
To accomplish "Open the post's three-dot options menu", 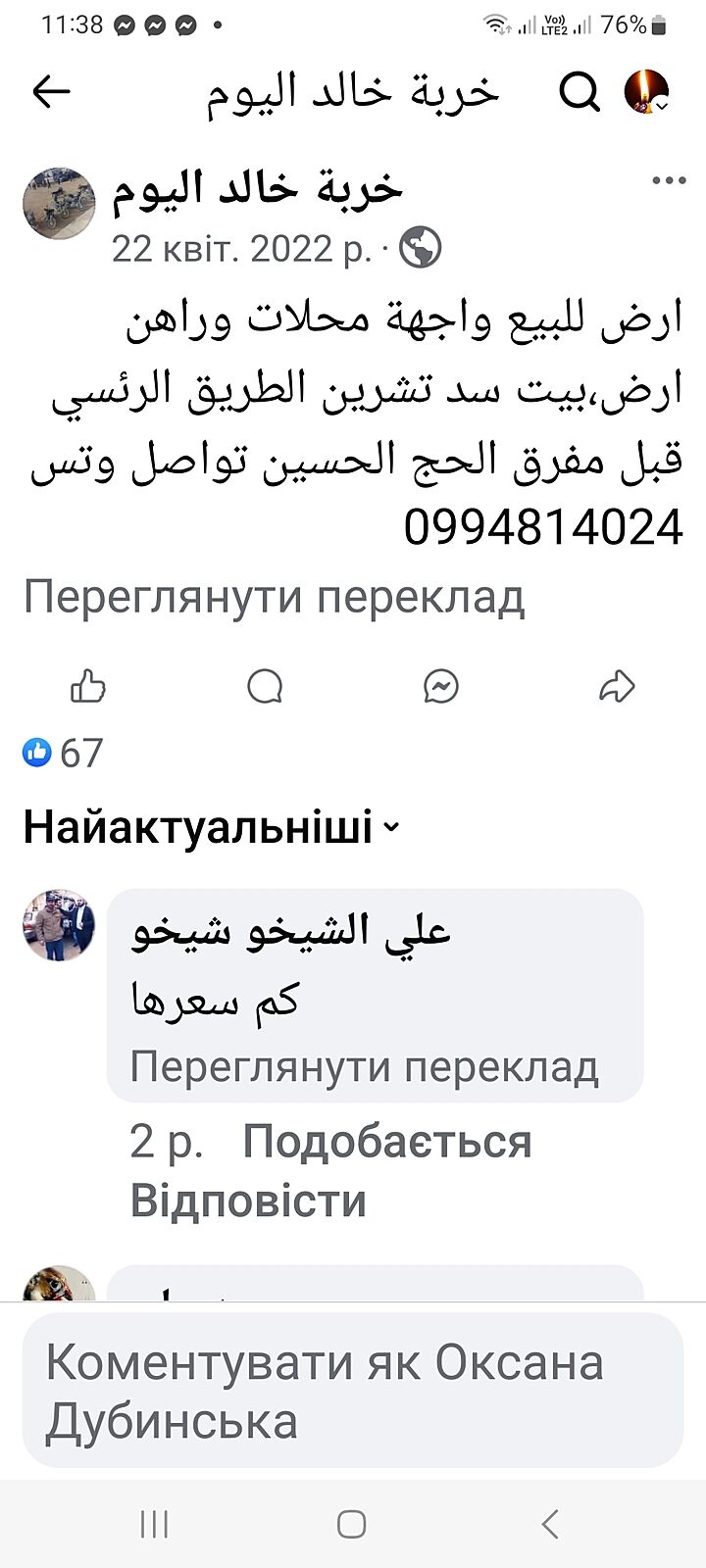I will (669, 181).
